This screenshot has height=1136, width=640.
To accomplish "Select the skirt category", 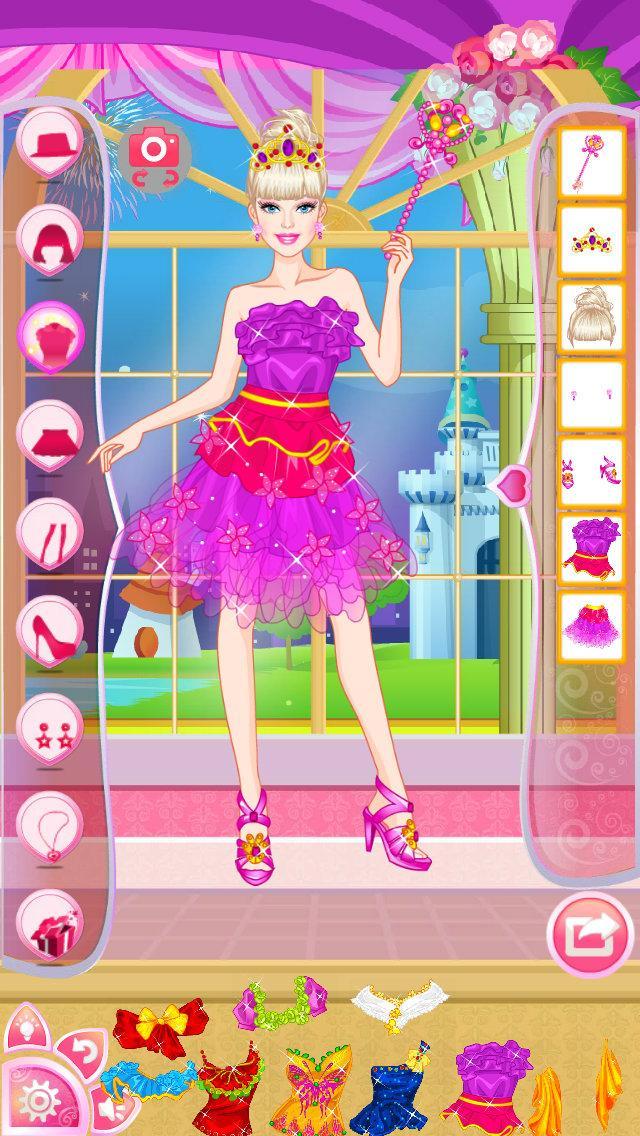I will click(49, 432).
